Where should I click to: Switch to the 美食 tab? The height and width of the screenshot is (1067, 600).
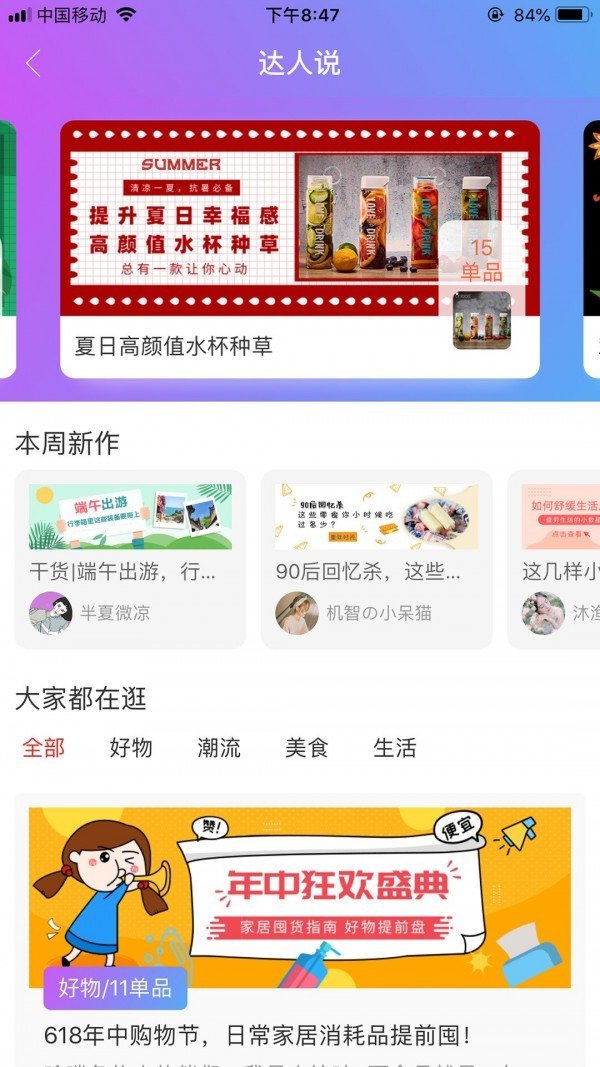(x=307, y=748)
